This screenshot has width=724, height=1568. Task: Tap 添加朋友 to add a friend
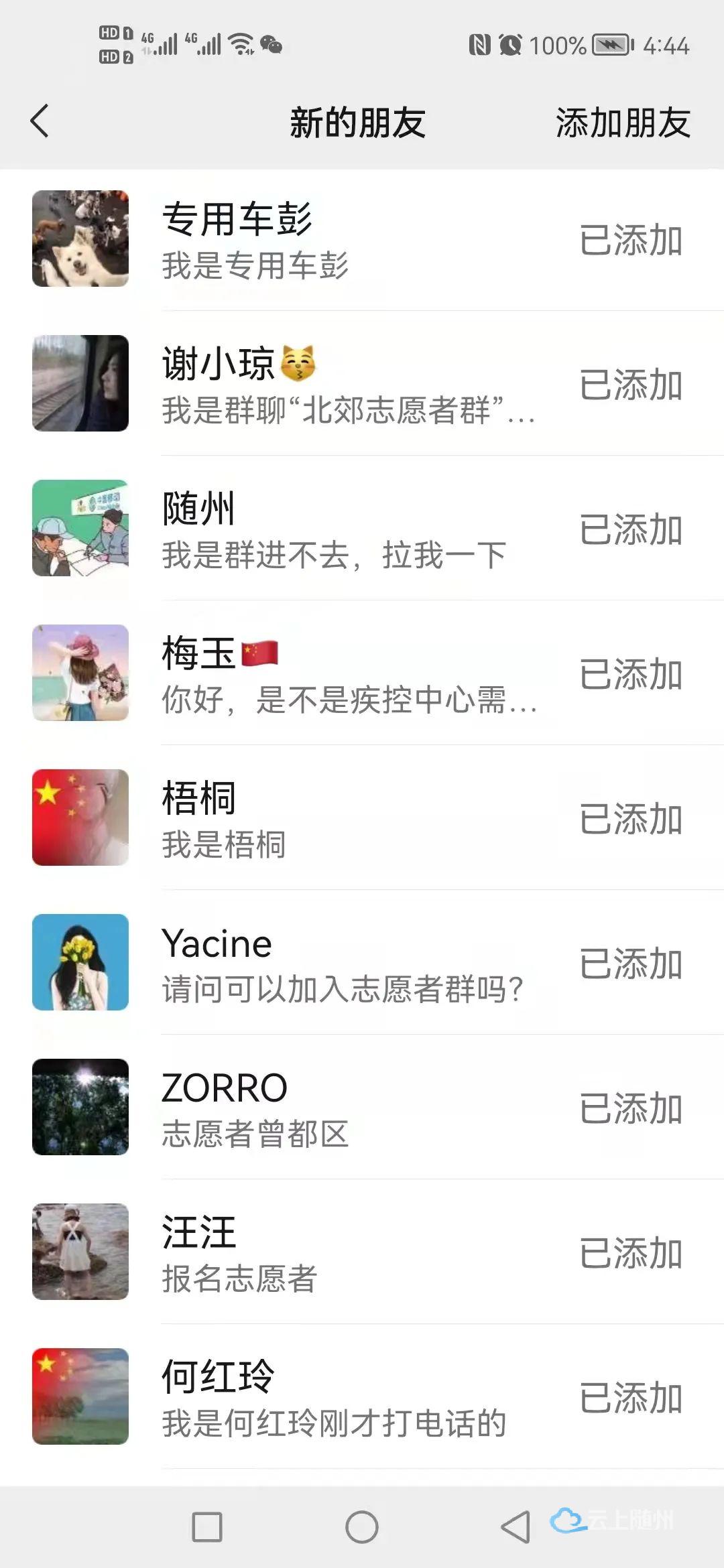[x=623, y=123]
